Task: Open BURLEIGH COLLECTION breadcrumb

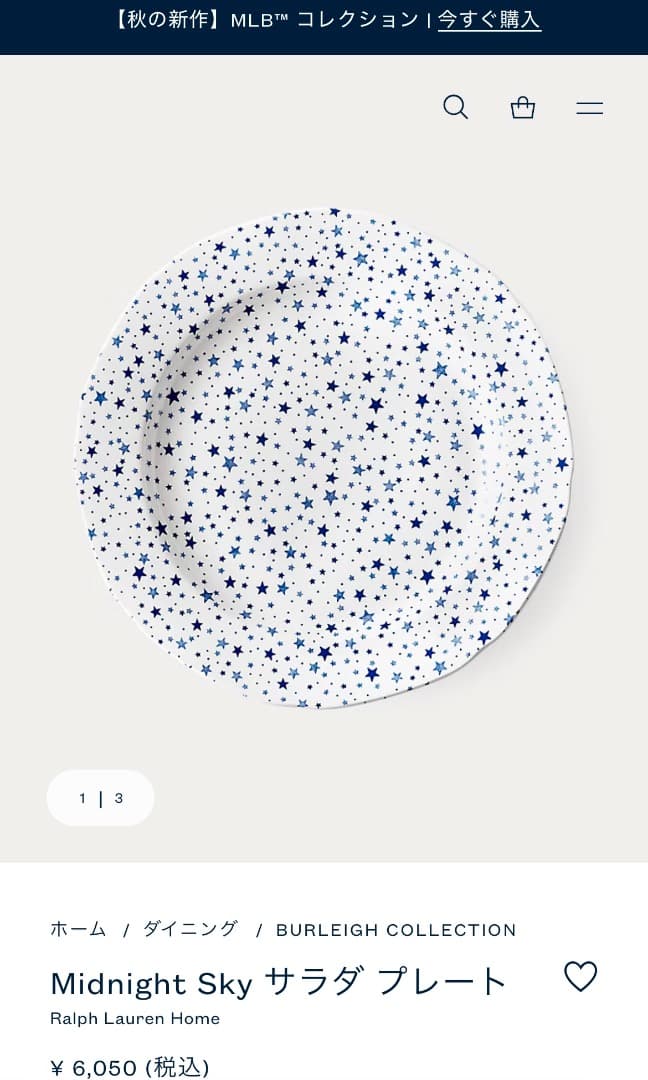Action: 396,930
